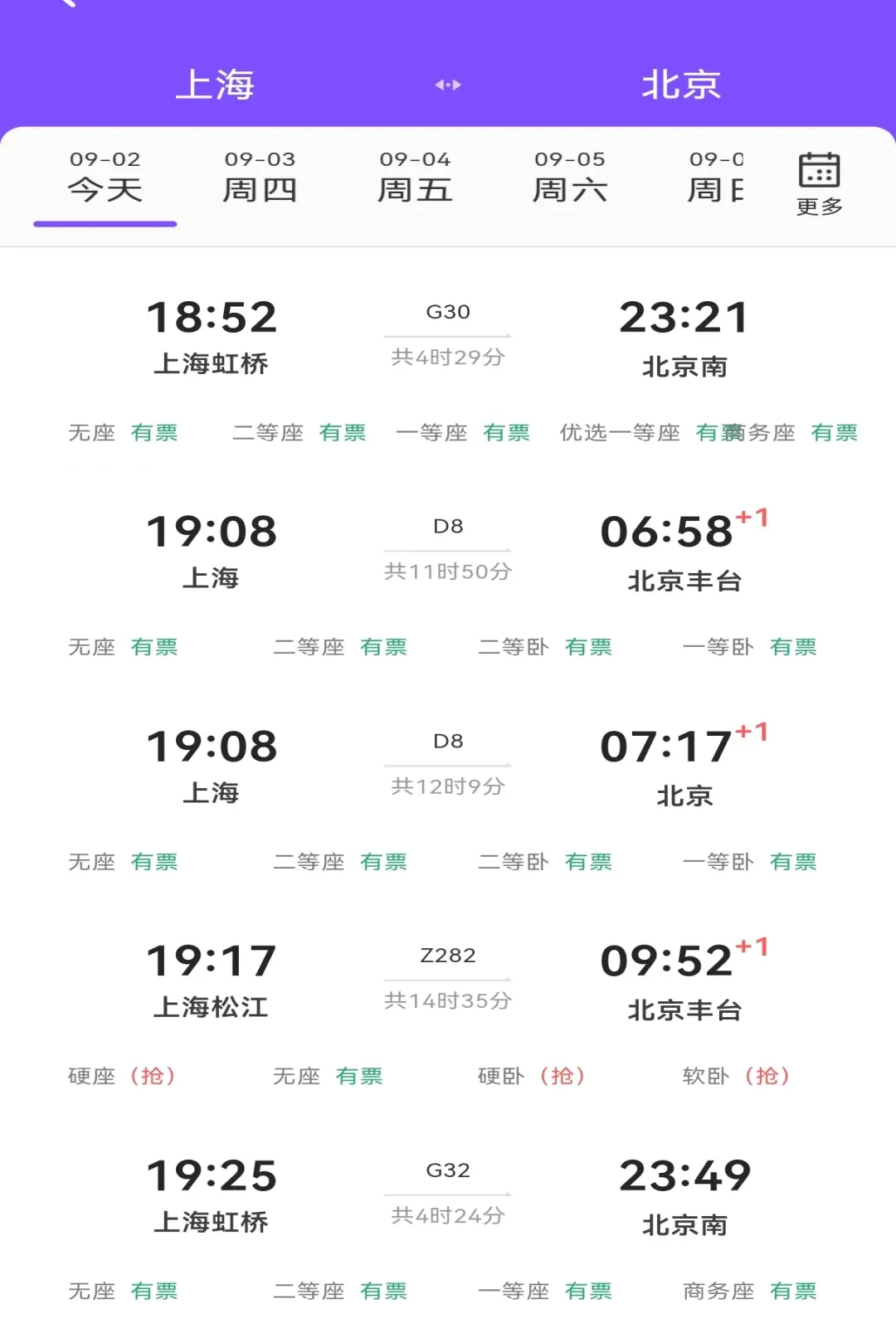This screenshot has height=1338, width=896.
Task: Select 上海 departure city
Action: click(x=215, y=85)
